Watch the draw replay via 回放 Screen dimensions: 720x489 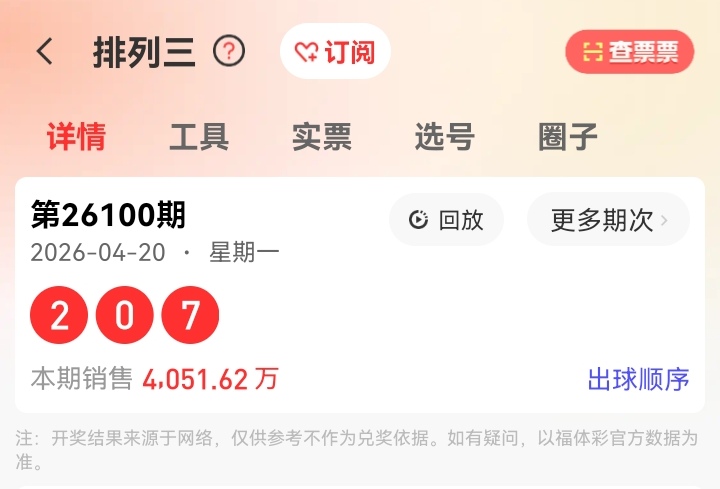pos(446,220)
